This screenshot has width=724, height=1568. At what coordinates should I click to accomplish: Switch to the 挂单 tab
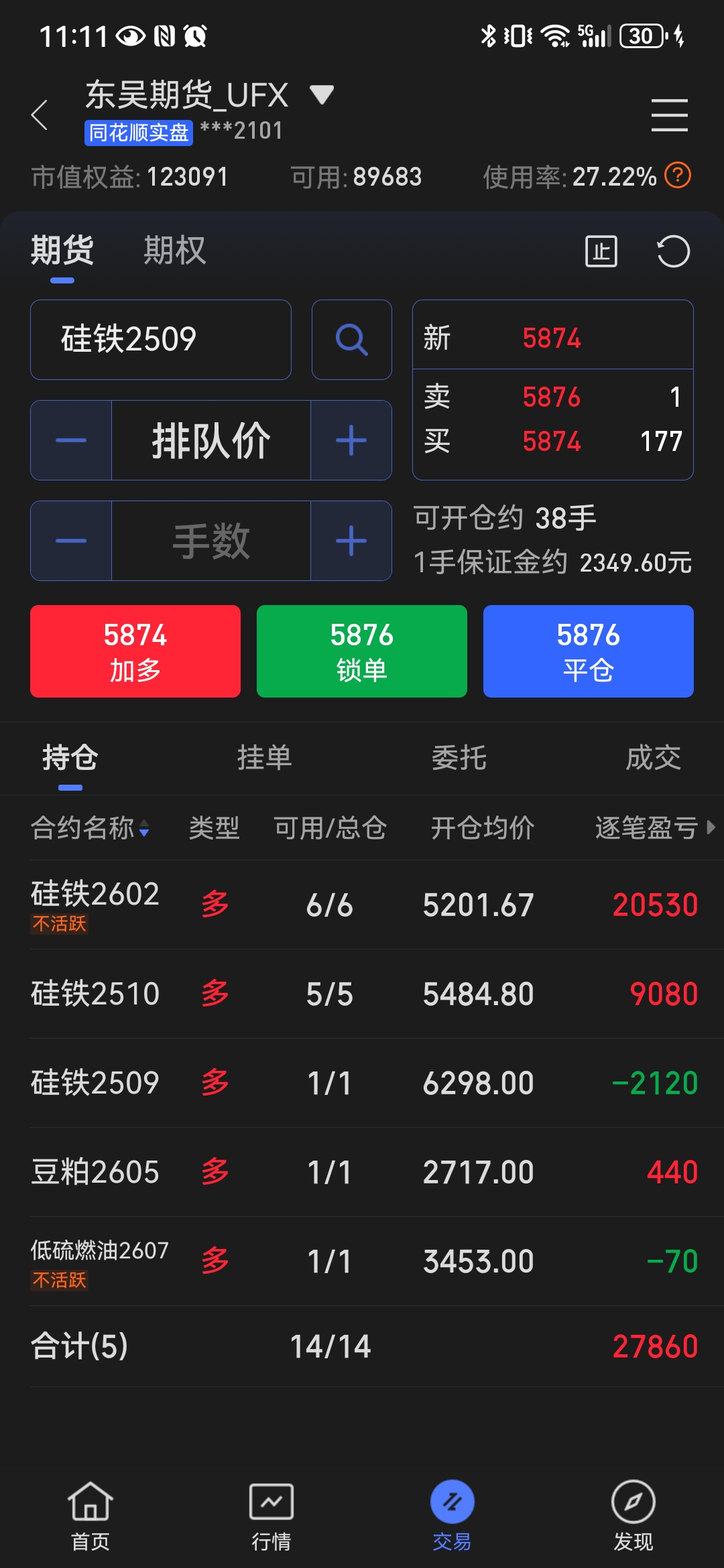[264, 758]
